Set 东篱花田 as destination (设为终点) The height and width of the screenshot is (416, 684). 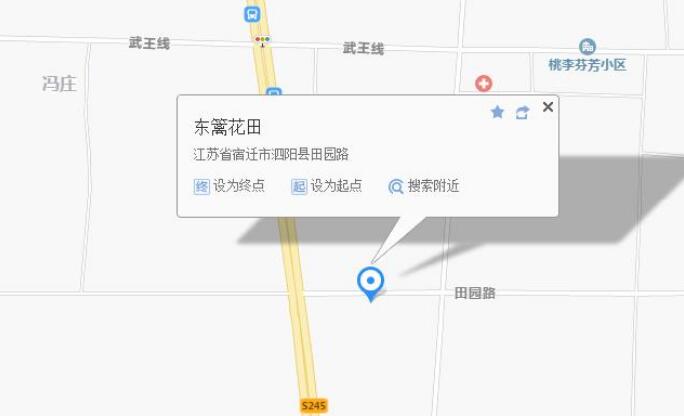pyautogui.click(x=229, y=186)
